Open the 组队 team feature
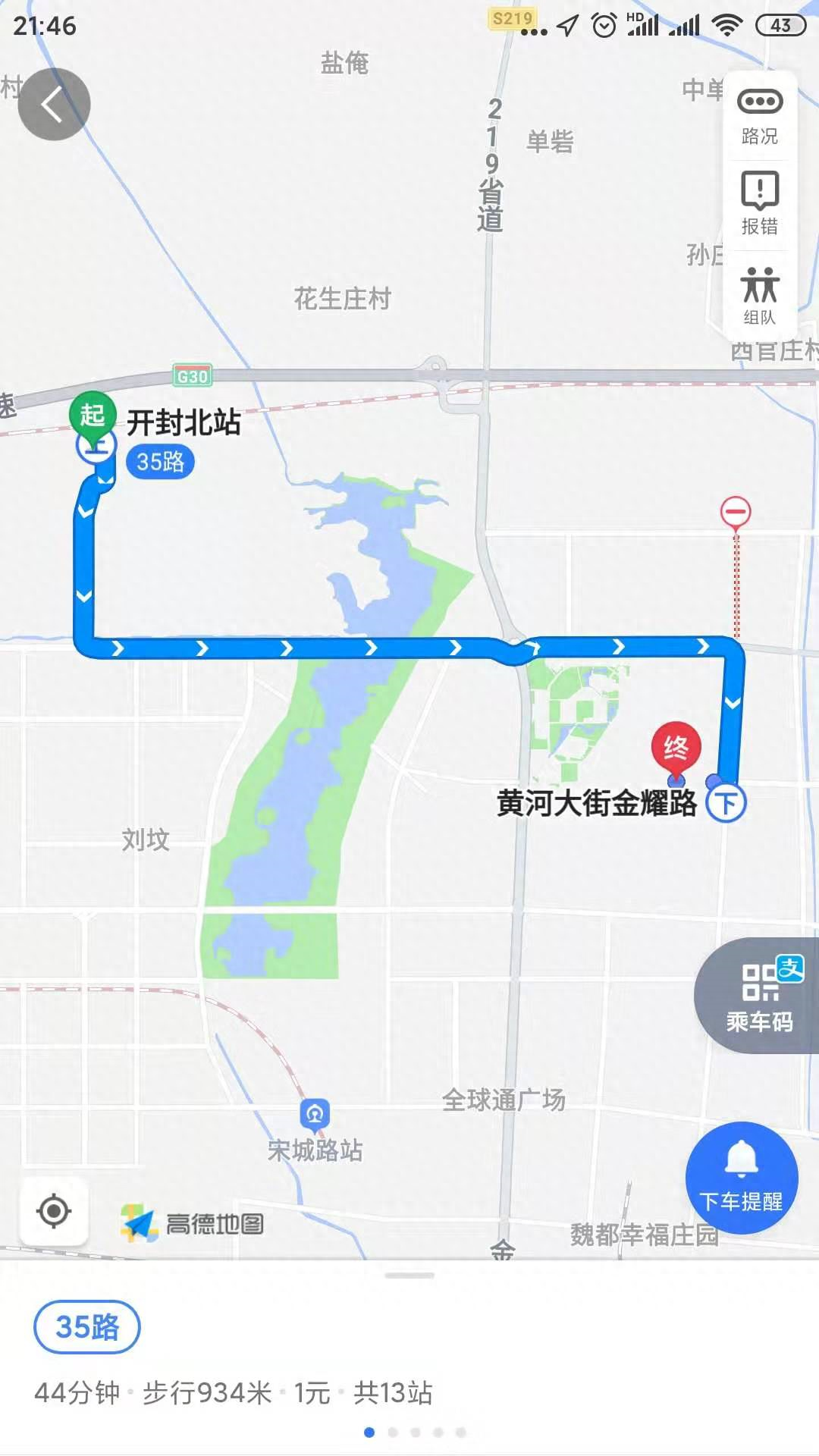 point(759,295)
